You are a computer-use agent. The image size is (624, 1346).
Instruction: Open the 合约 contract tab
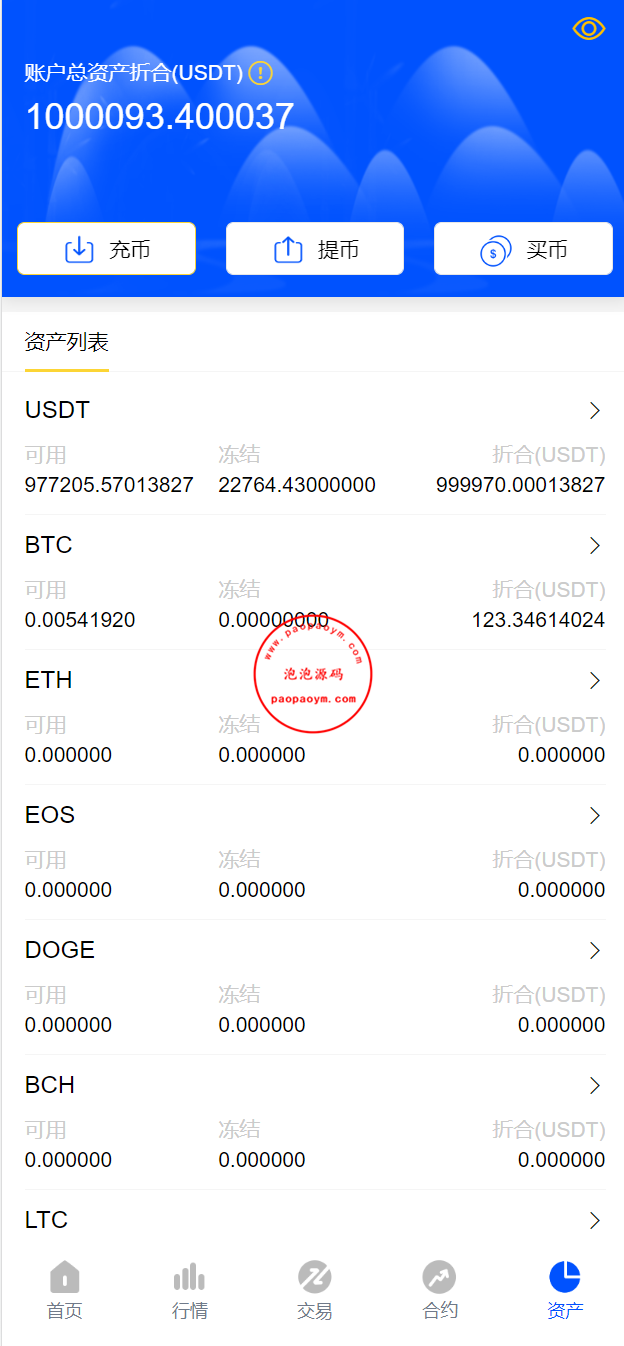(x=440, y=1290)
